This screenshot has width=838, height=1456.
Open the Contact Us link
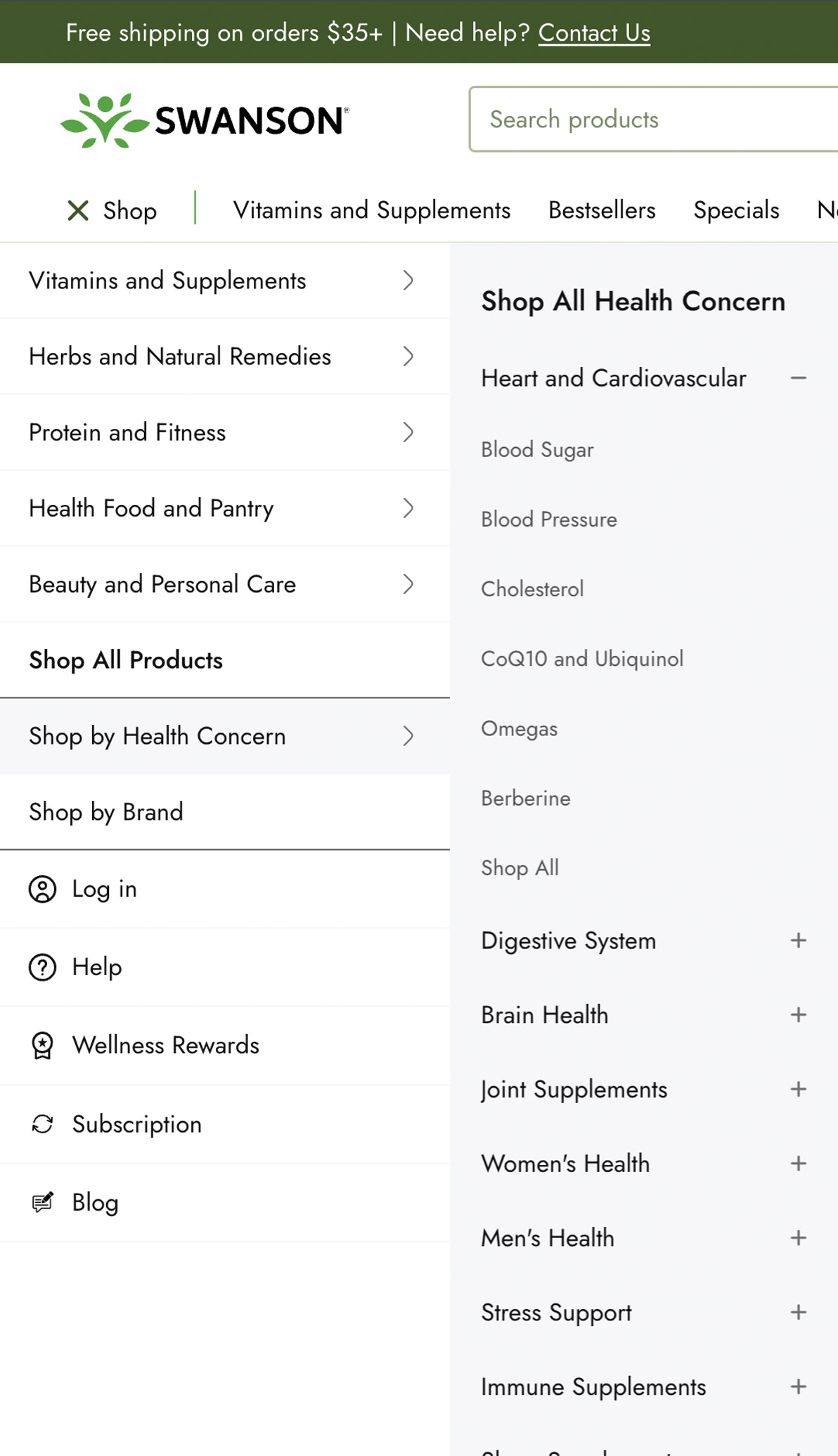[x=594, y=33]
